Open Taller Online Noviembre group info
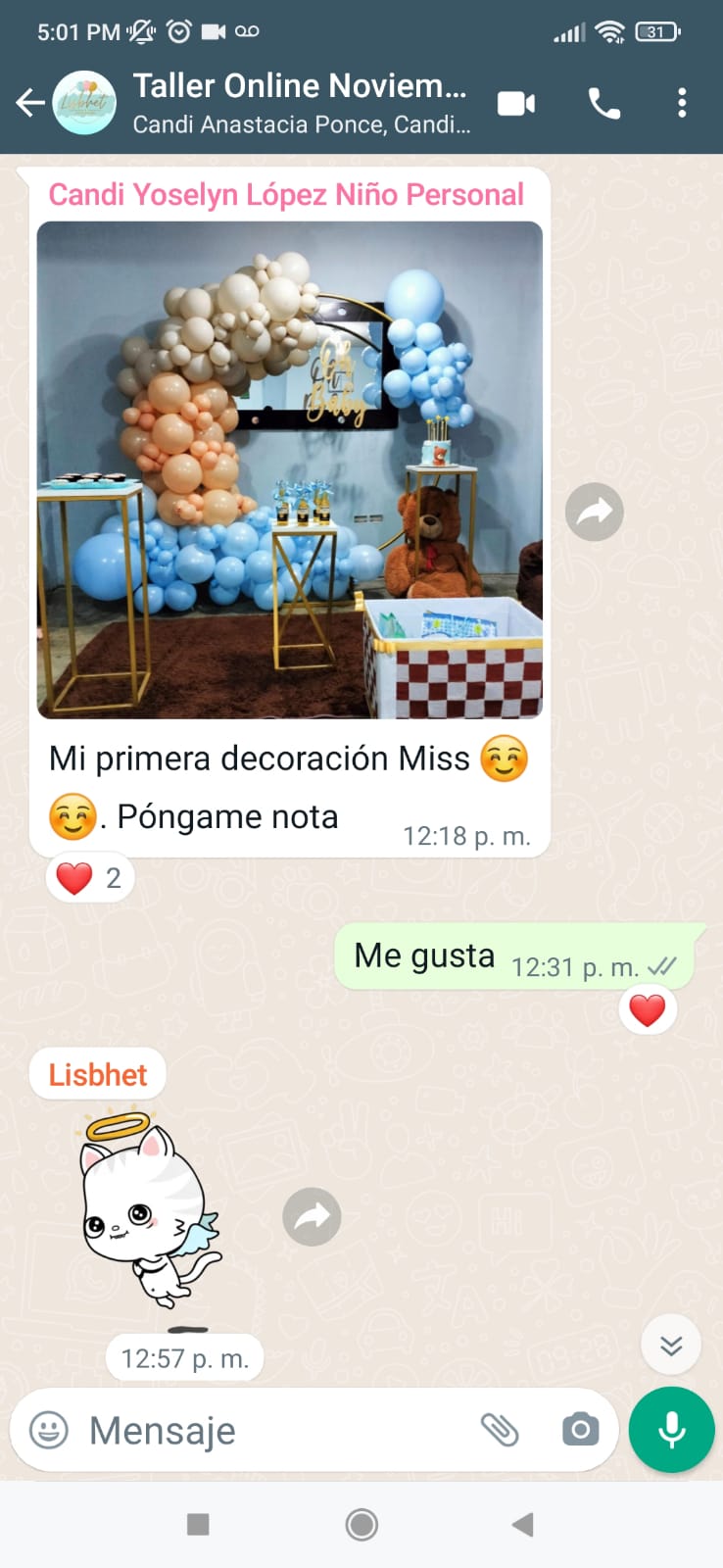The width and height of the screenshot is (723, 1568). tap(300, 102)
